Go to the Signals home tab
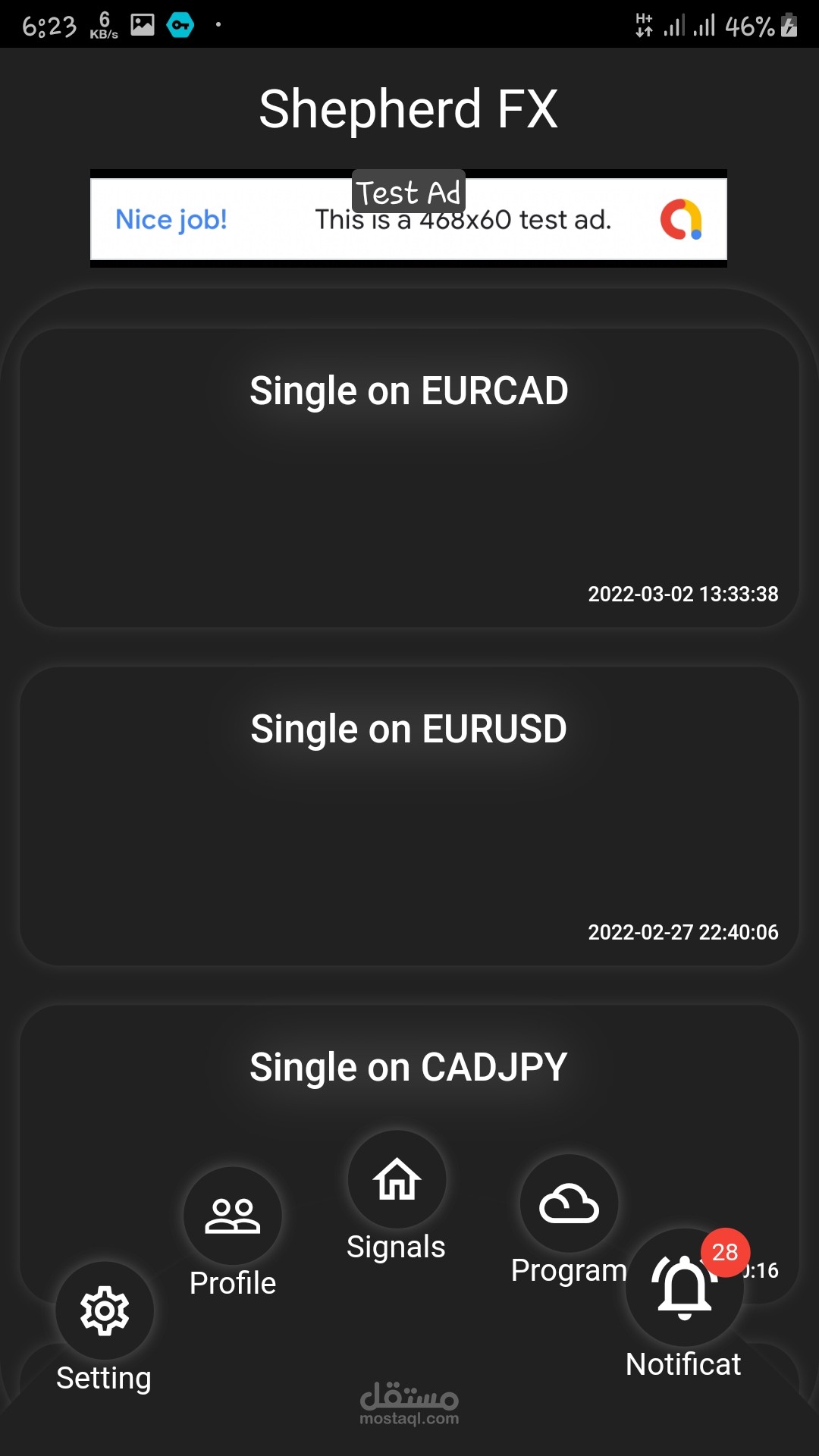 point(397,1180)
